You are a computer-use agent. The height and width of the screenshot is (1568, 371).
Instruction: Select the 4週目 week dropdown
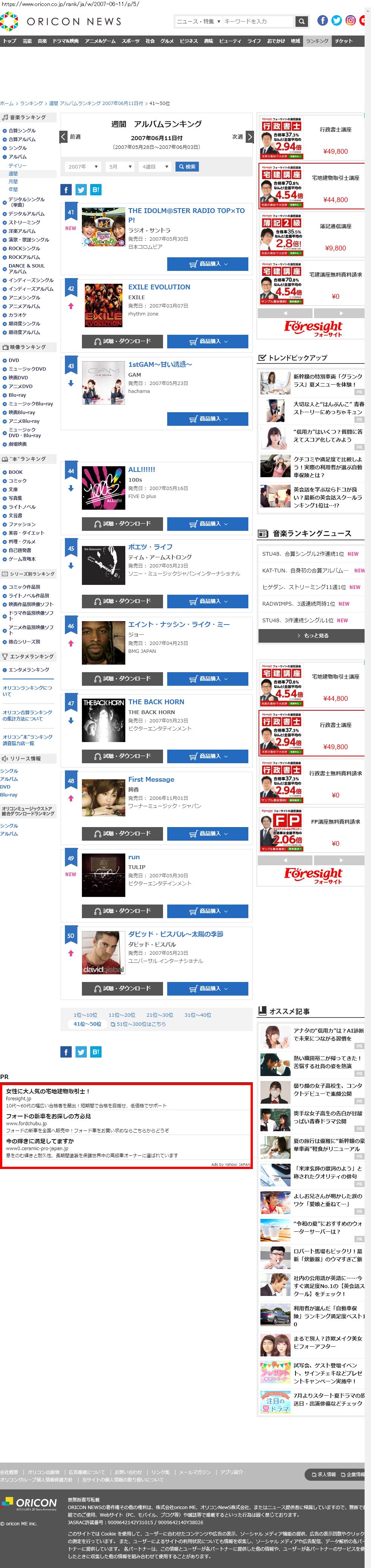coord(154,167)
